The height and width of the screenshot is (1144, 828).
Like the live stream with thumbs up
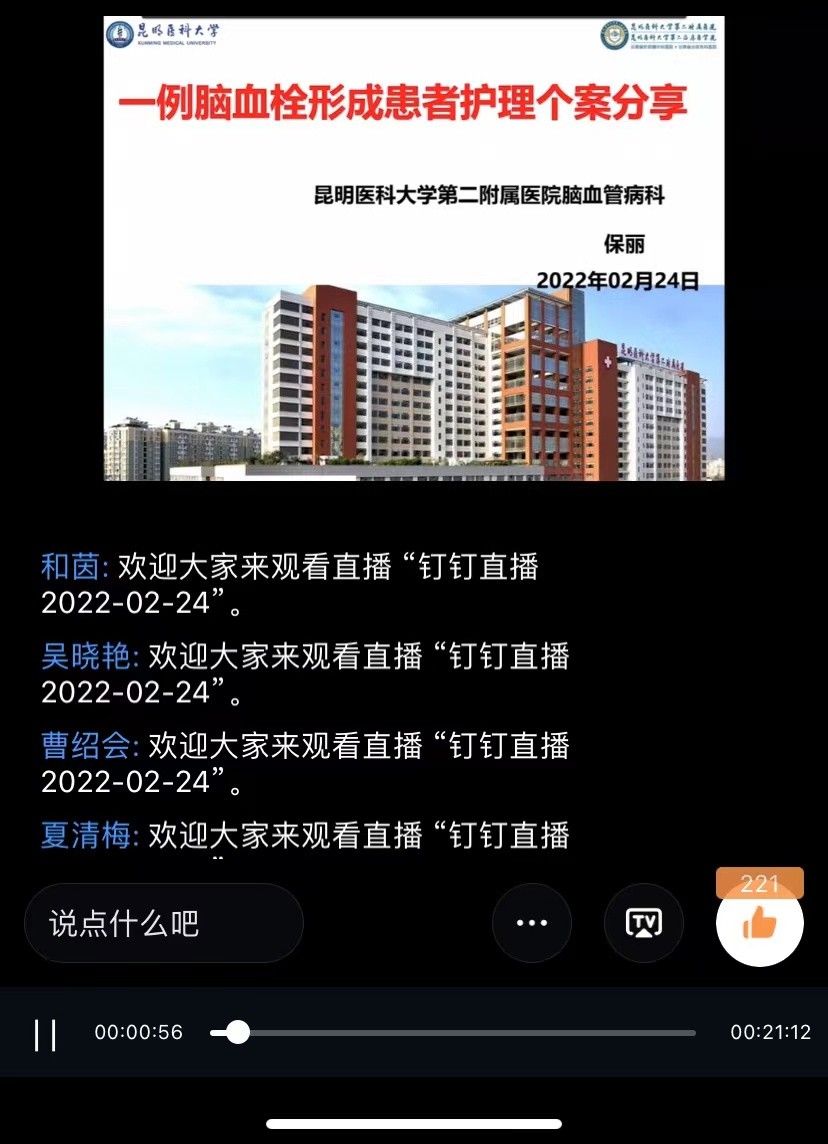760,924
